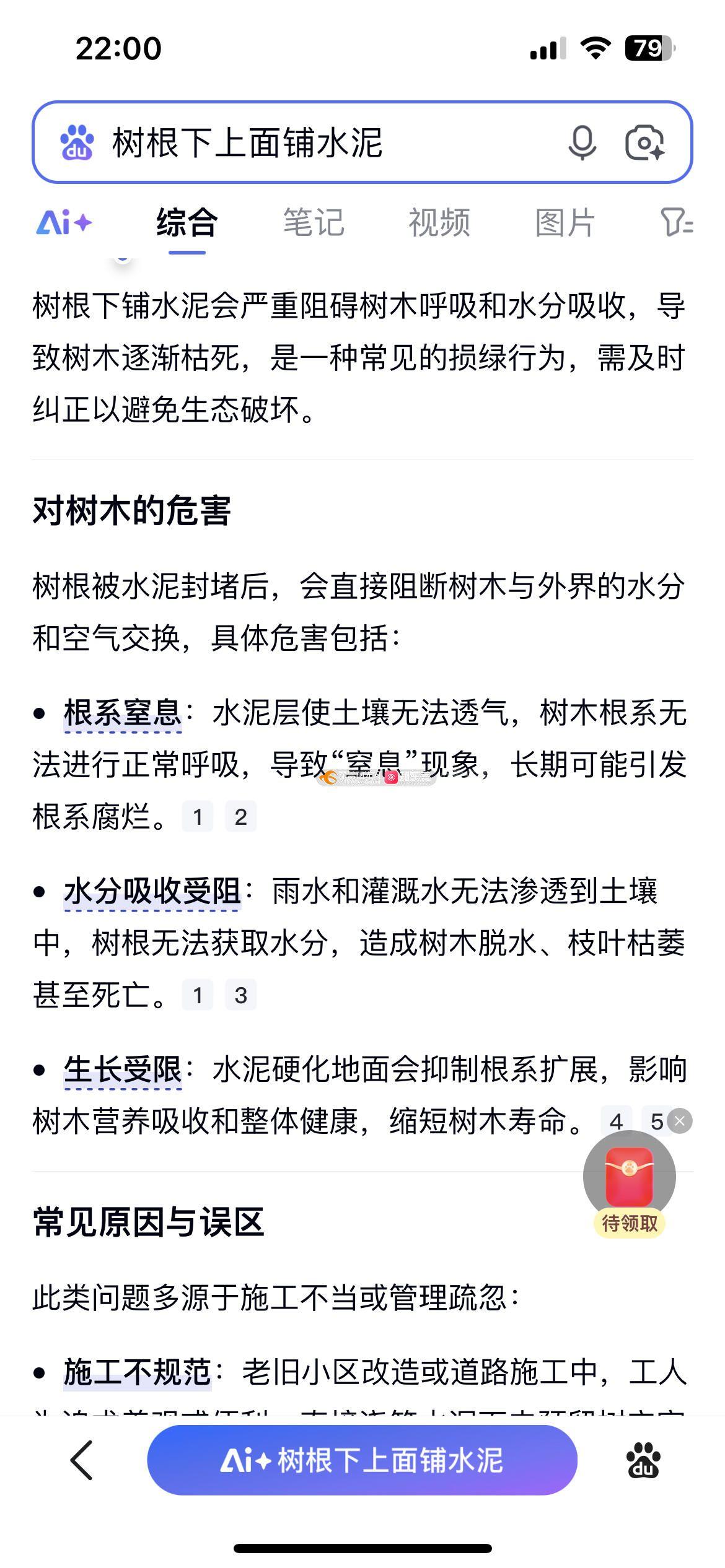Screen dimensions: 725x1568
Task: Open the 生长受限 keyword link
Action: [x=123, y=1069]
